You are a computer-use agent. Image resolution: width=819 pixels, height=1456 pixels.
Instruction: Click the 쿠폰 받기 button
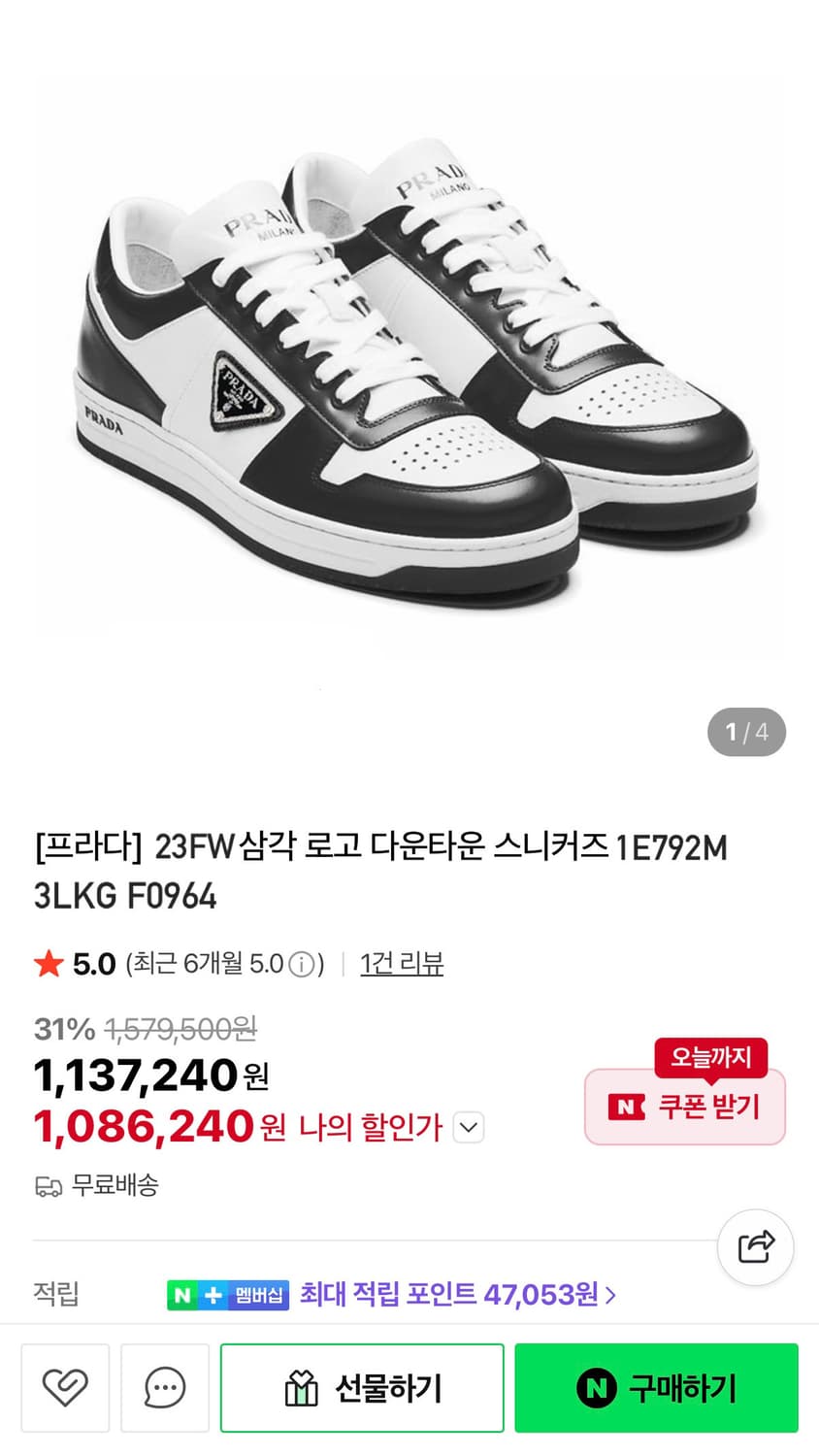684,1107
